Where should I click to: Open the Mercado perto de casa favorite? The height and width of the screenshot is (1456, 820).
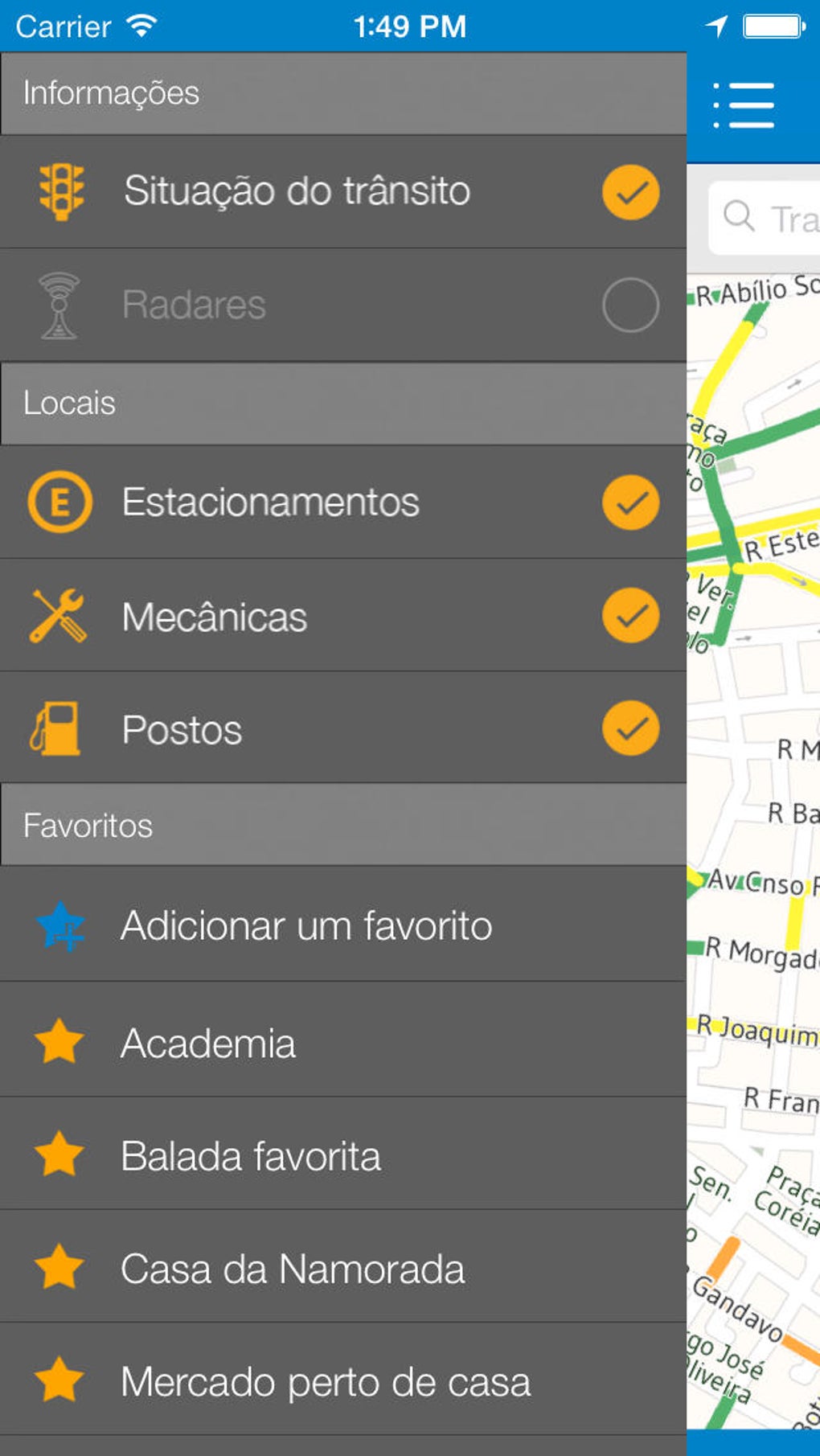(325, 1381)
